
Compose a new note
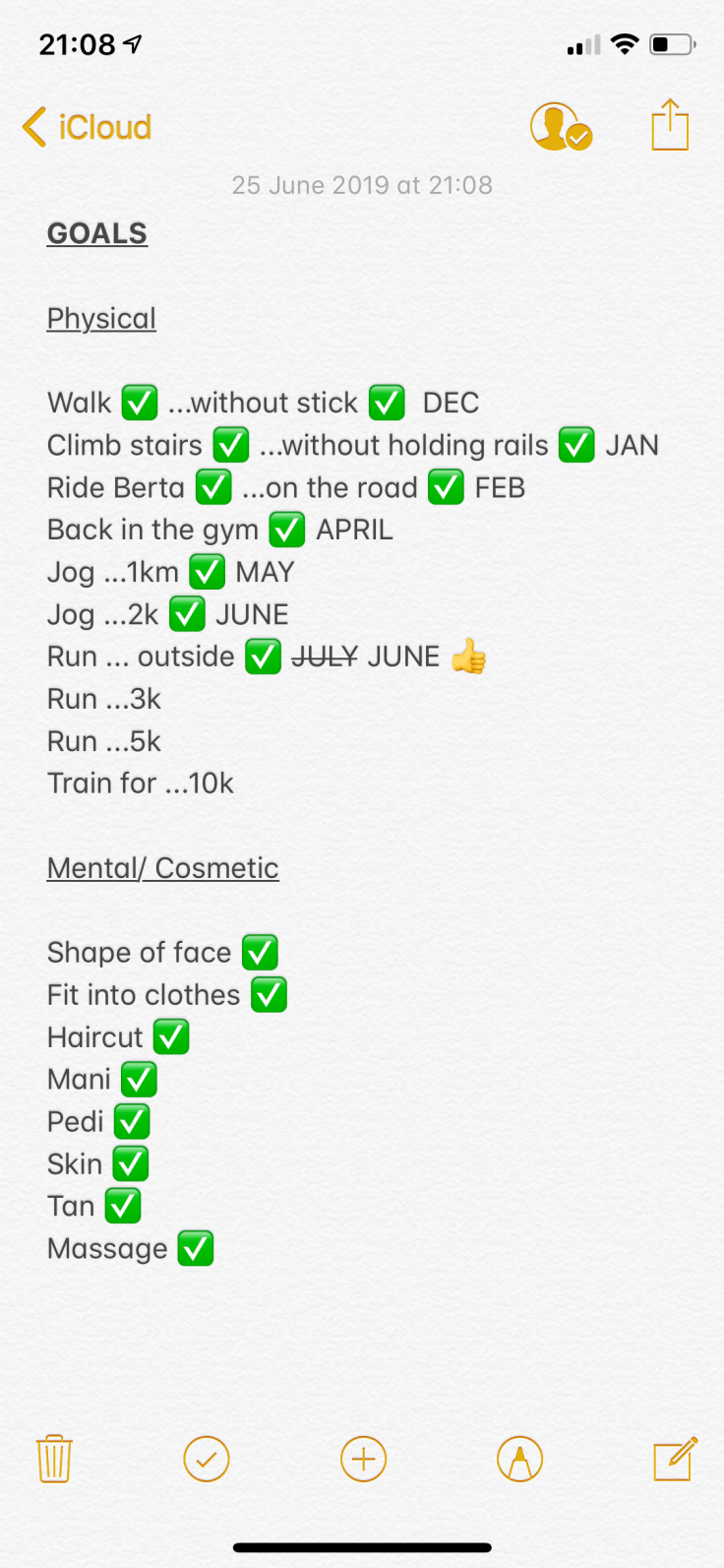tap(675, 1458)
